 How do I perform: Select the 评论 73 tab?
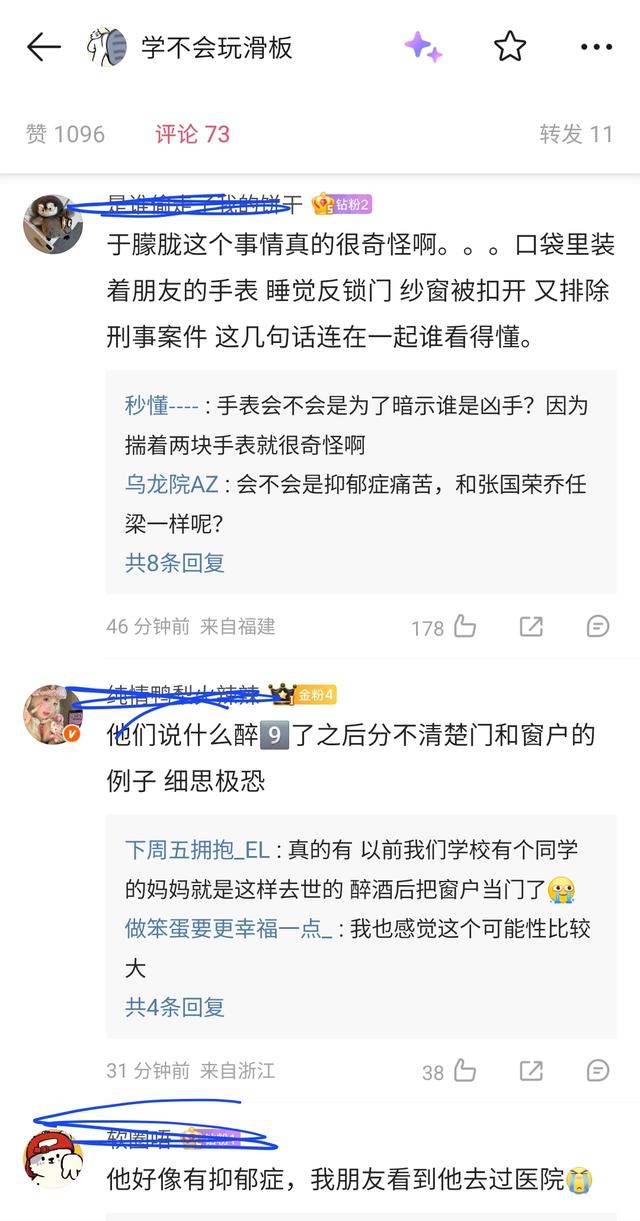click(192, 134)
